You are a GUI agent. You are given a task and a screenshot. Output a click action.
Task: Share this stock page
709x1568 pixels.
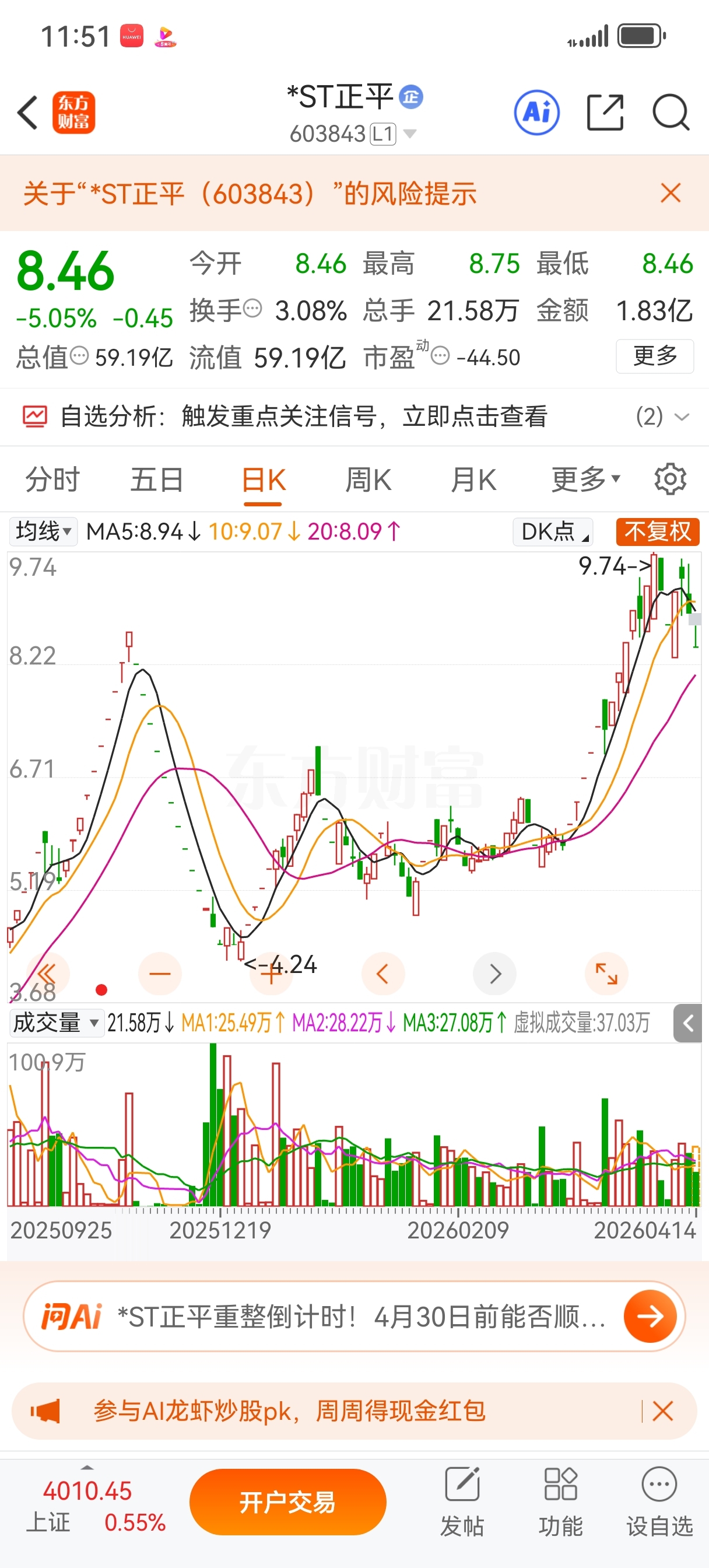[606, 113]
